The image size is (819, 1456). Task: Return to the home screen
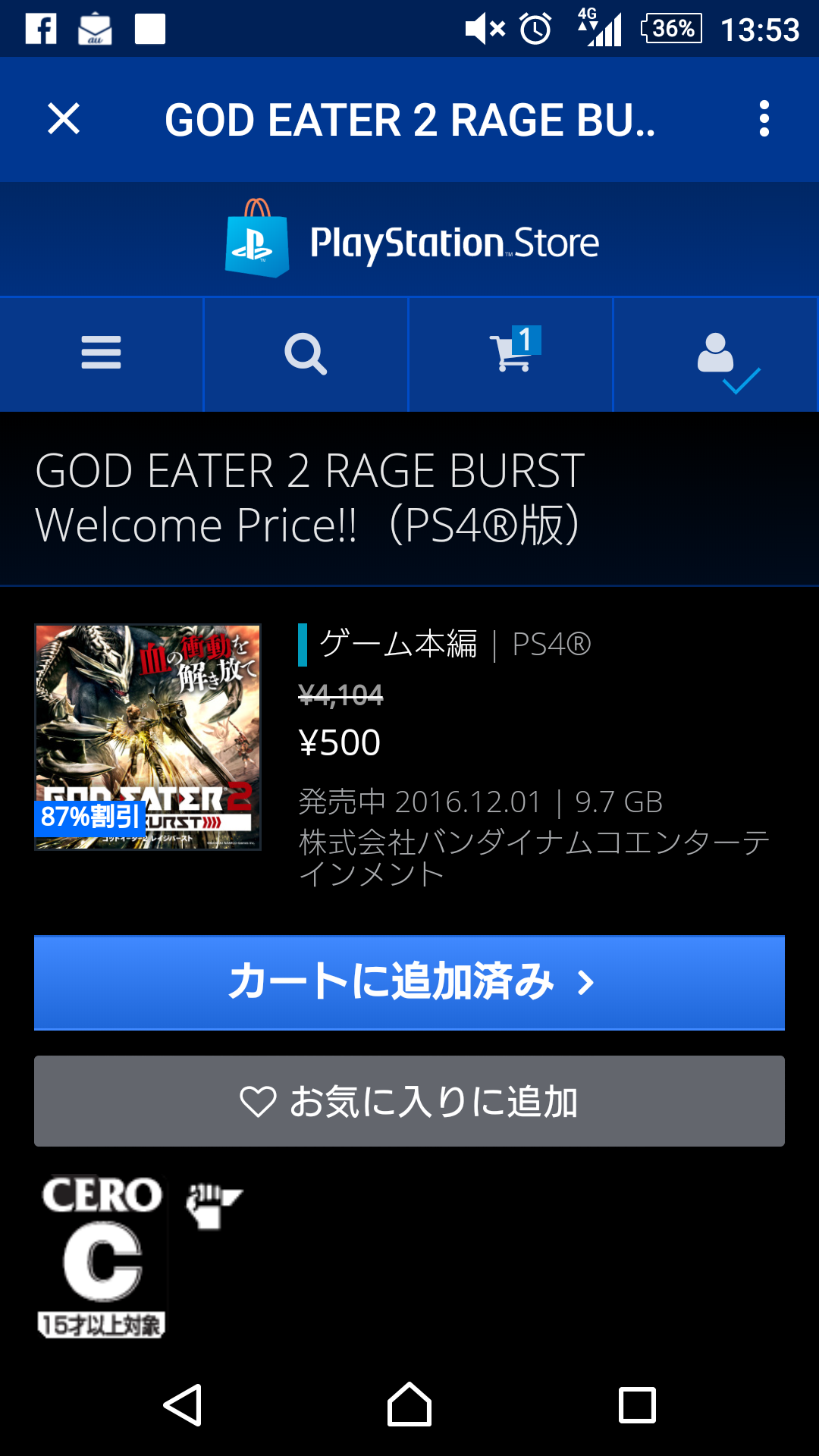coord(409,1405)
